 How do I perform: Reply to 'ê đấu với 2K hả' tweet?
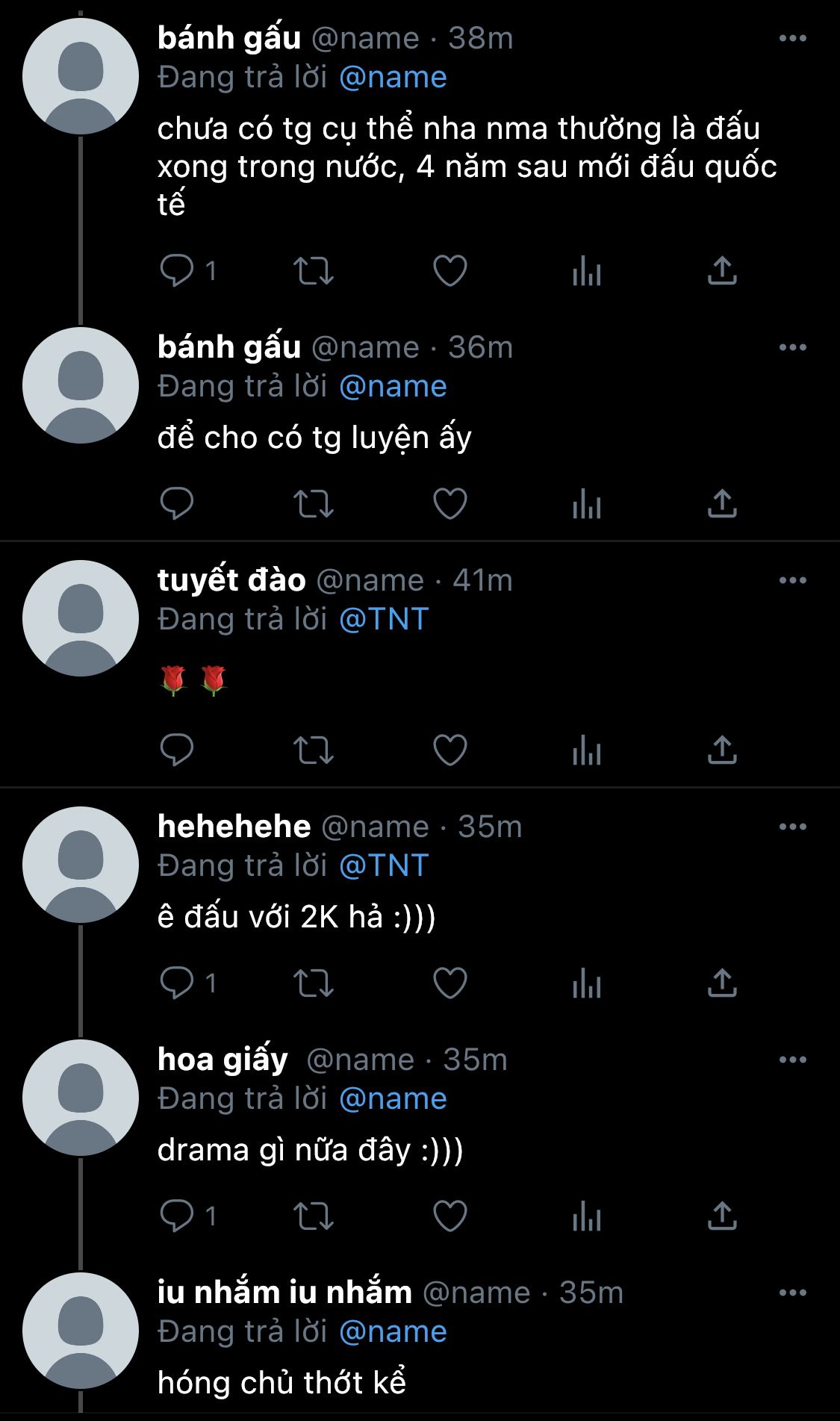tap(178, 983)
